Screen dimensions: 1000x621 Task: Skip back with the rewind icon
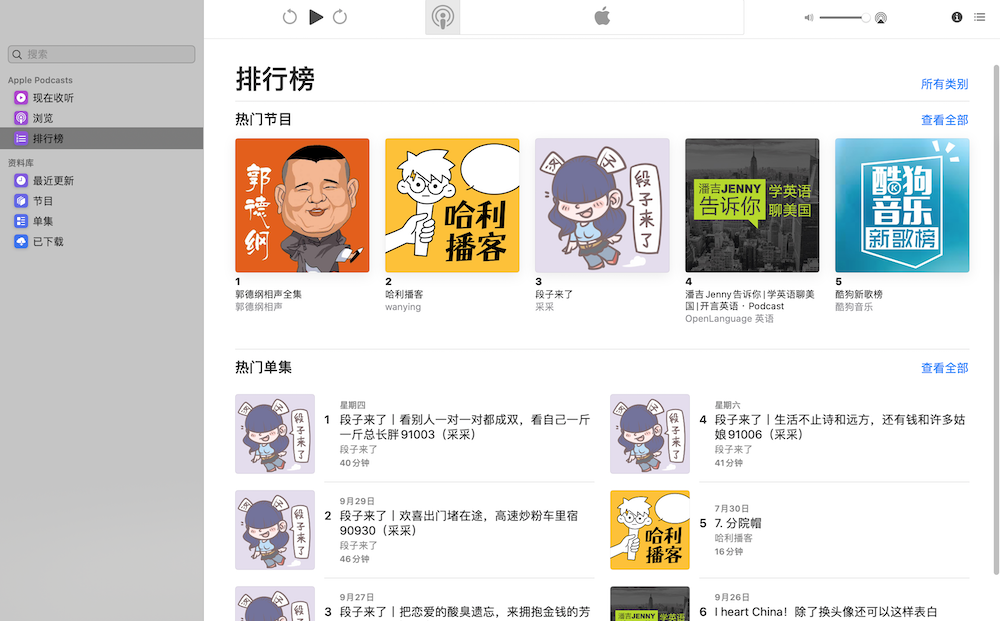290,17
